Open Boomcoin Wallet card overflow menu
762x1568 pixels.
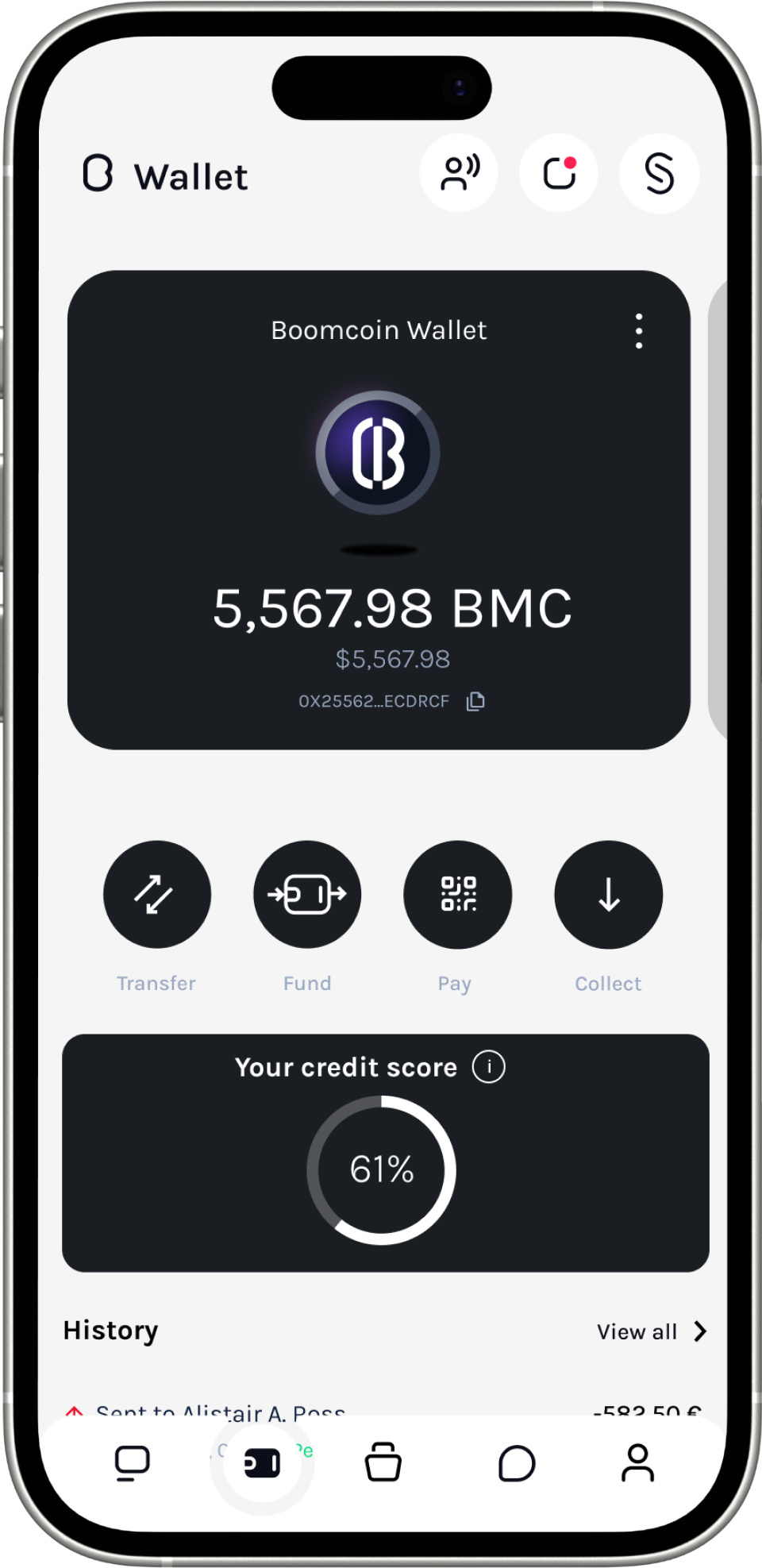click(x=639, y=331)
